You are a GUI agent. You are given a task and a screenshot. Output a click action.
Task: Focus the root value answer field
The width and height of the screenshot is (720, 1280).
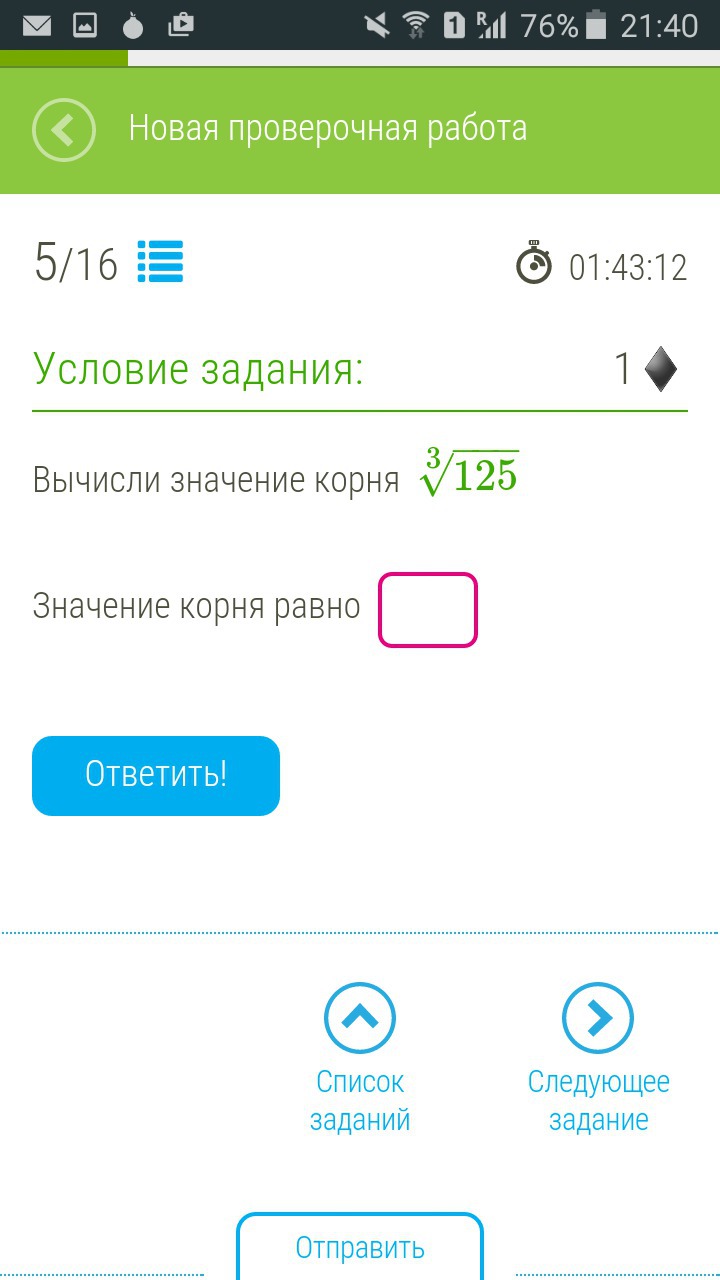click(x=427, y=609)
